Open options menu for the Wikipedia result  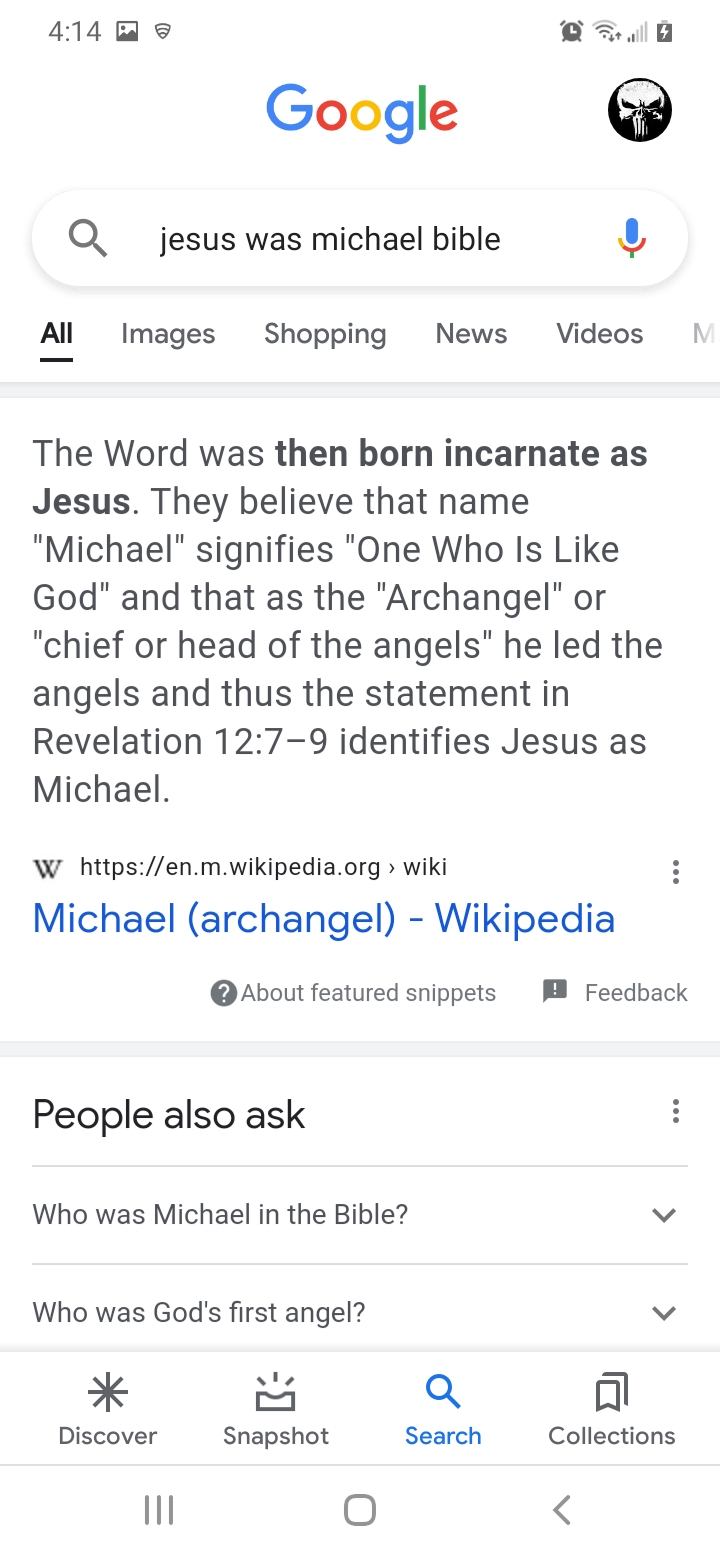pyautogui.click(x=676, y=872)
